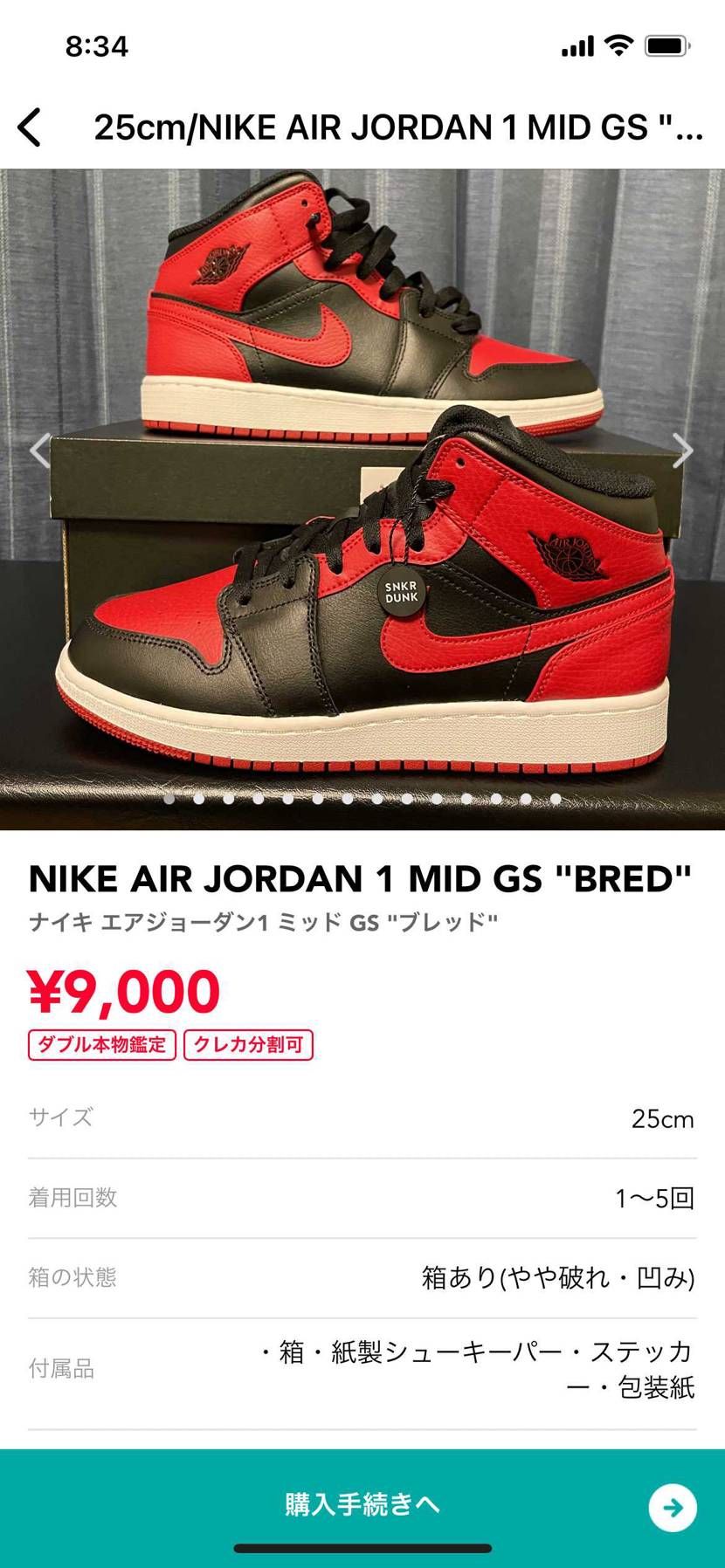Tap the Wi-Fi icon in status bar

(x=617, y=46)
